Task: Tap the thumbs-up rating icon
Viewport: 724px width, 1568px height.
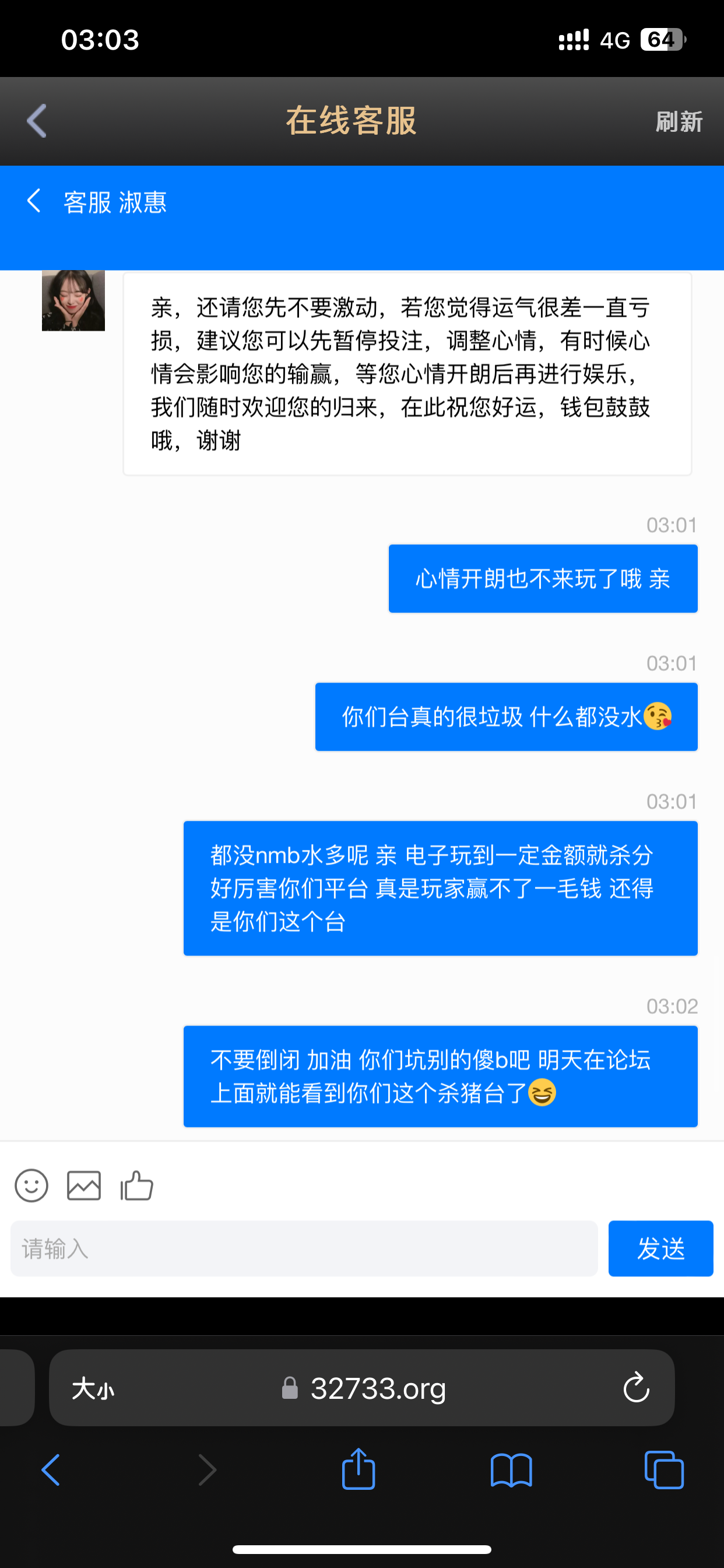Action: point(136,1186)
